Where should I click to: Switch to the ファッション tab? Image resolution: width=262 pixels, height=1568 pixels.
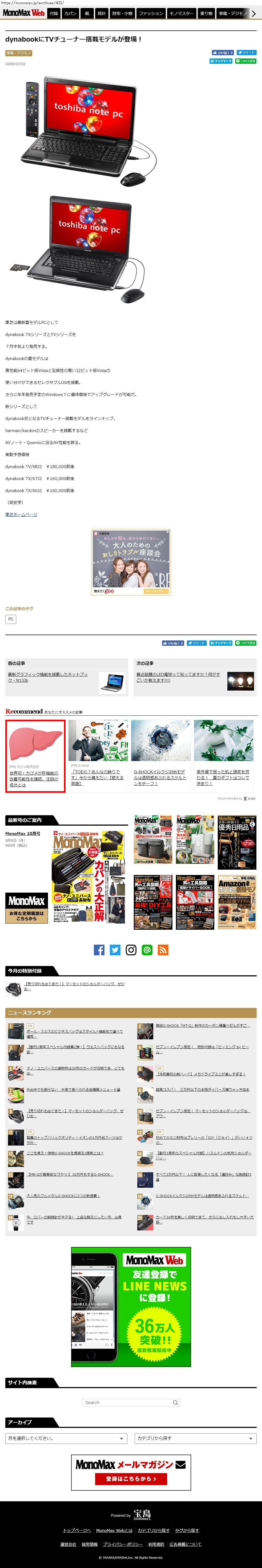(x=151, y=13)
